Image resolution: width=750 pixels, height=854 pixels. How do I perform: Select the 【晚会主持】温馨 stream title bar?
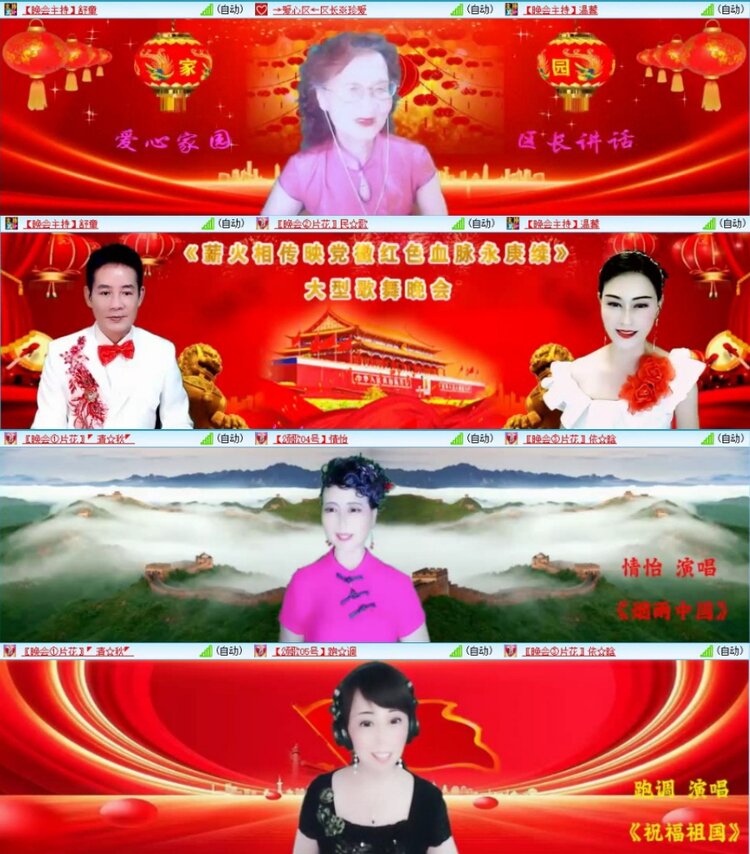(558, 9)
